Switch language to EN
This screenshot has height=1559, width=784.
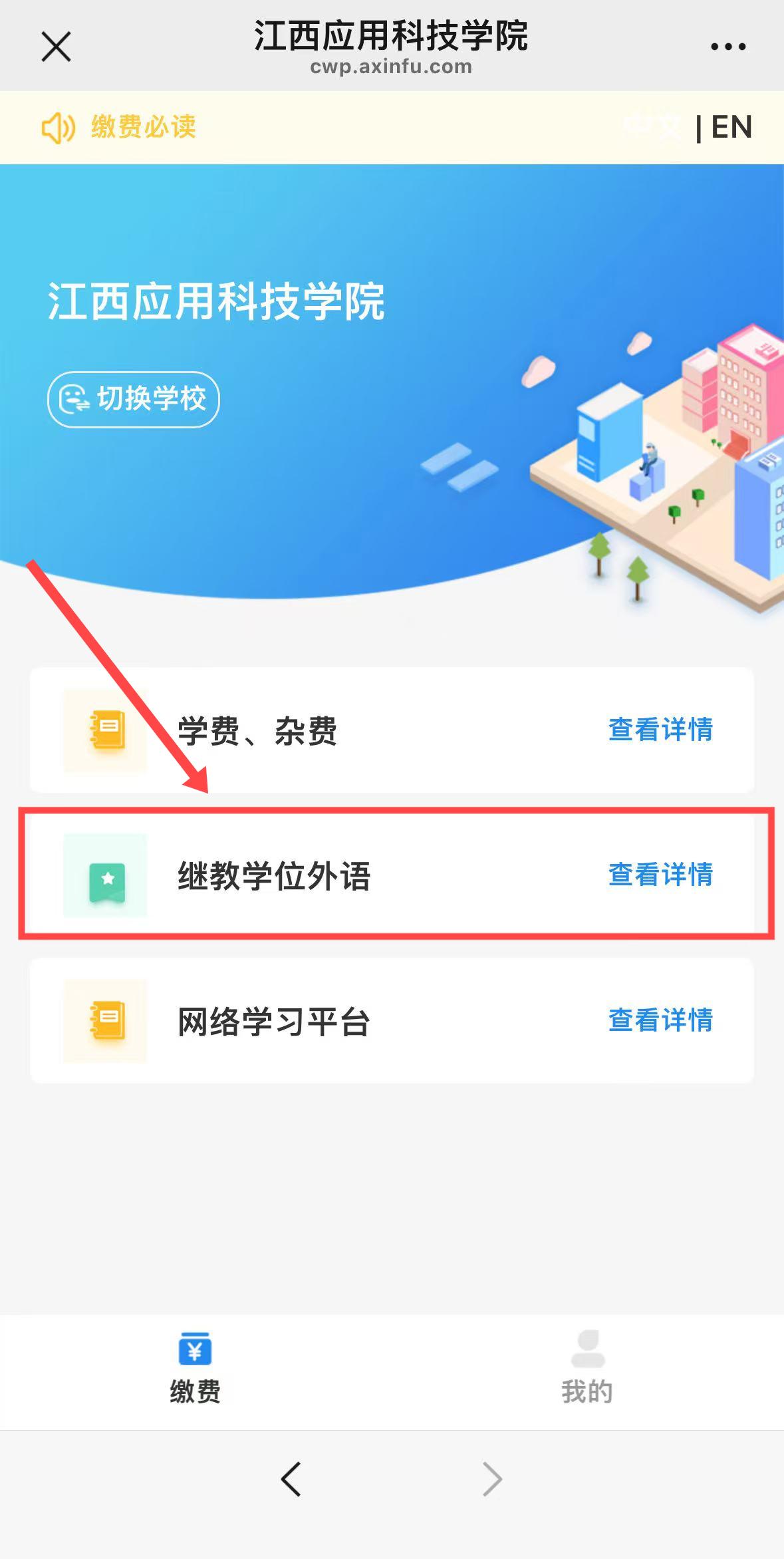click(731, 126)
